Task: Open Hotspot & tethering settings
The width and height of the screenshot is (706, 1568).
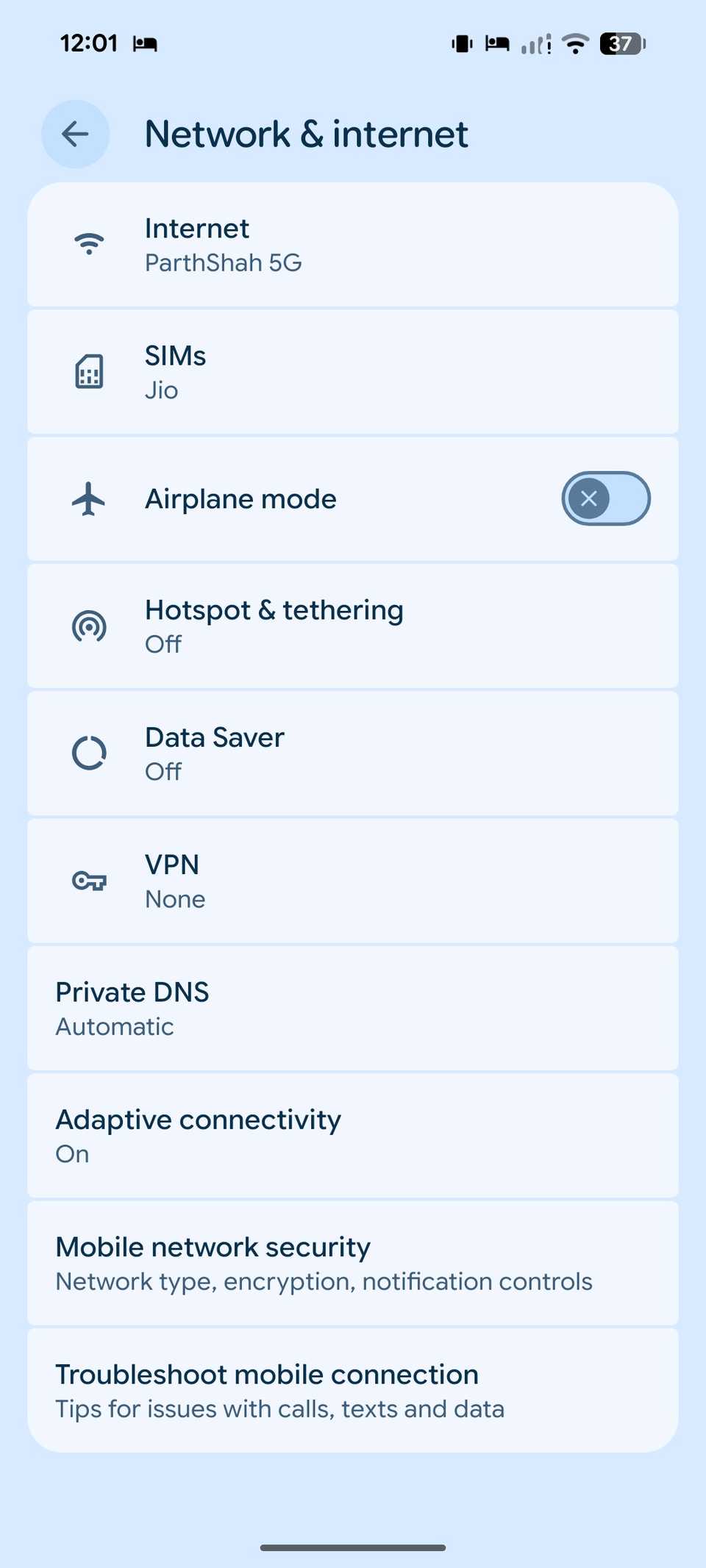Action: pos(353,626)
